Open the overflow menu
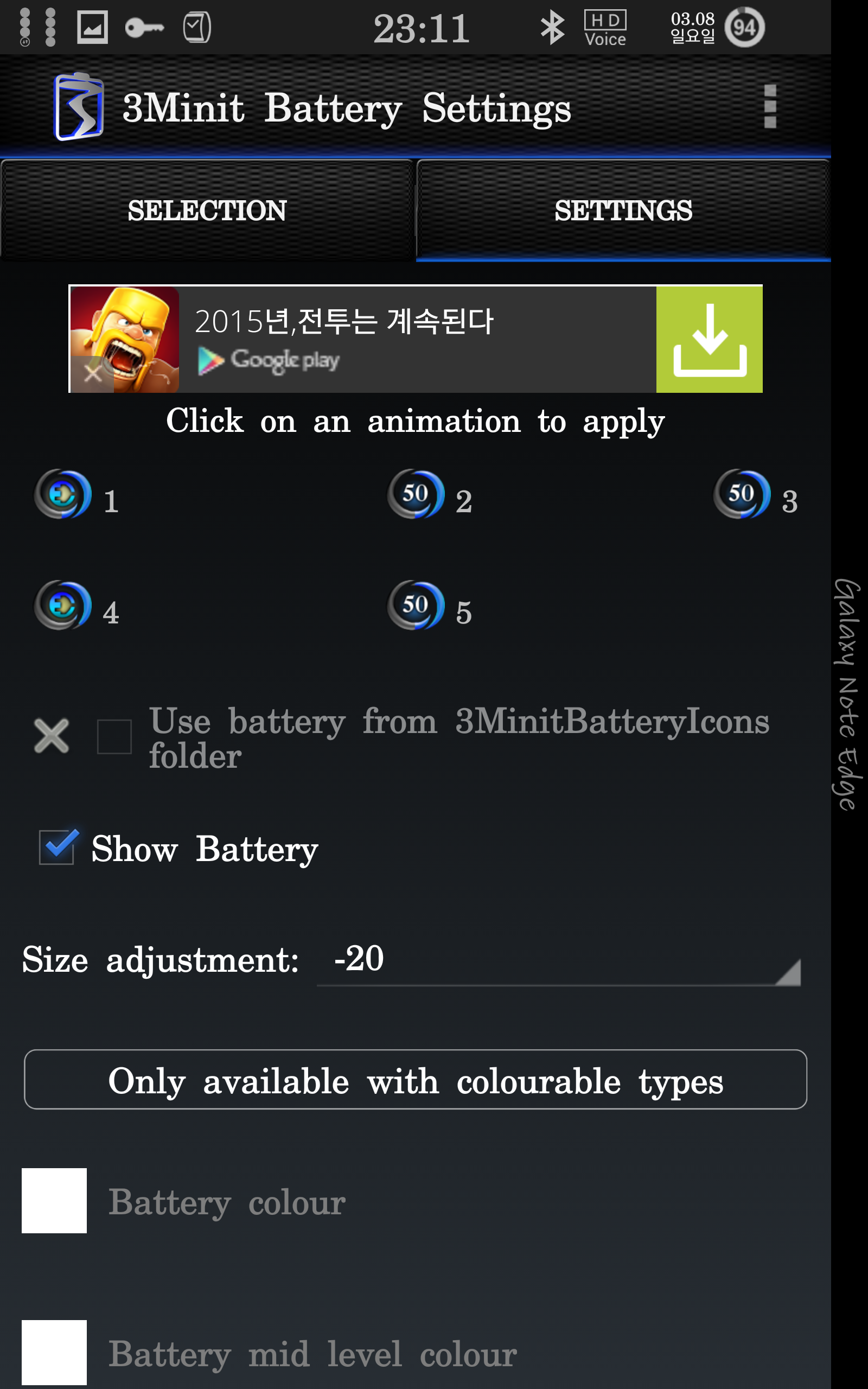This screenshot has width=868, height=1389. (x=770, y=107)
